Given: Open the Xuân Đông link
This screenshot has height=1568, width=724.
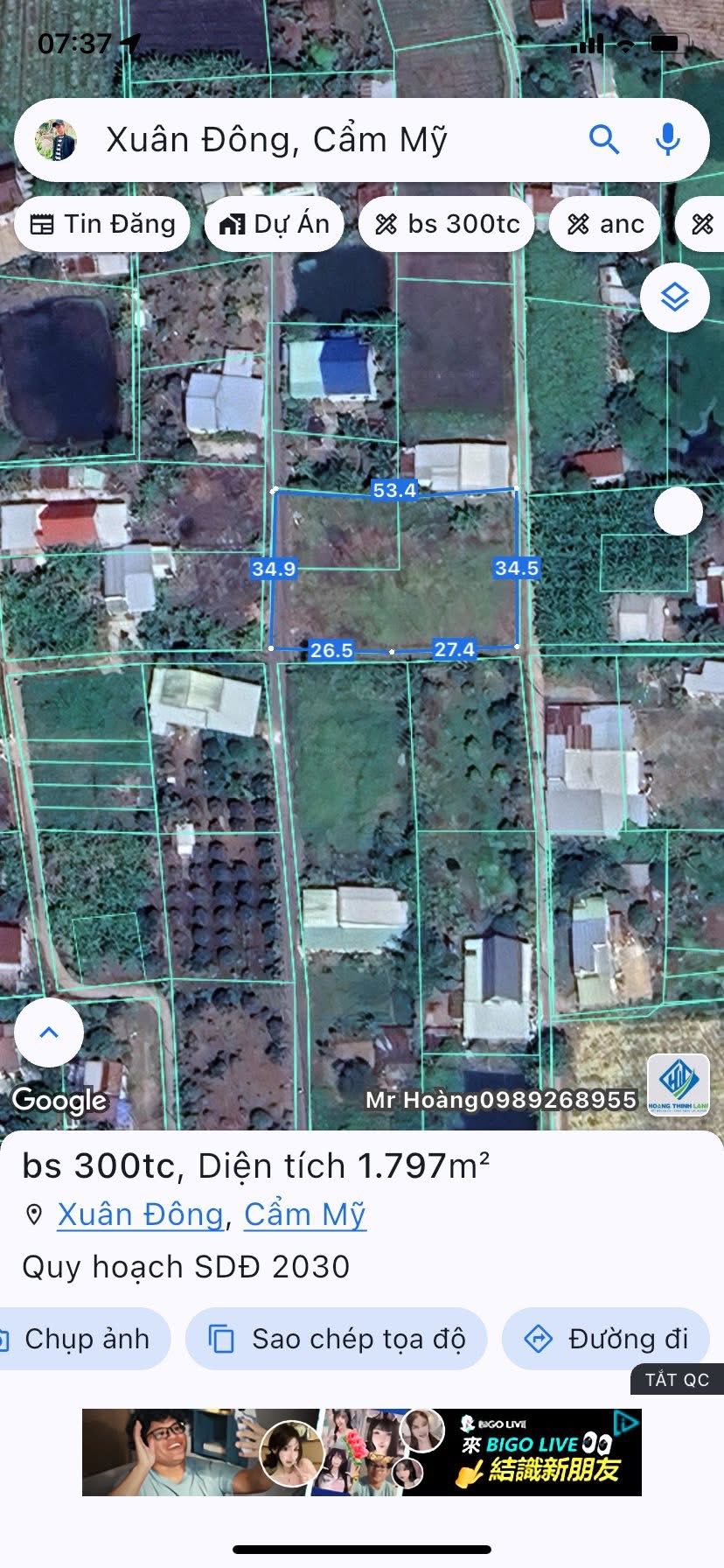Looking at the screenshot, I should [x=140, y=1214].
